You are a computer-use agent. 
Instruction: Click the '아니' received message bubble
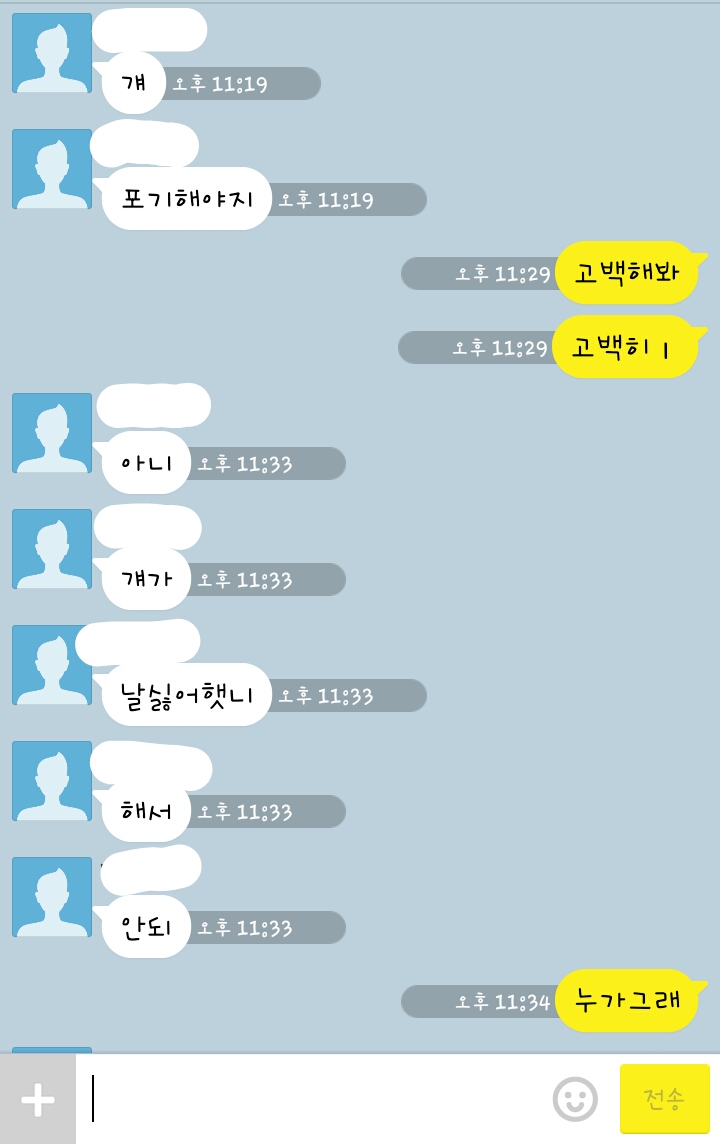point(144,463)
